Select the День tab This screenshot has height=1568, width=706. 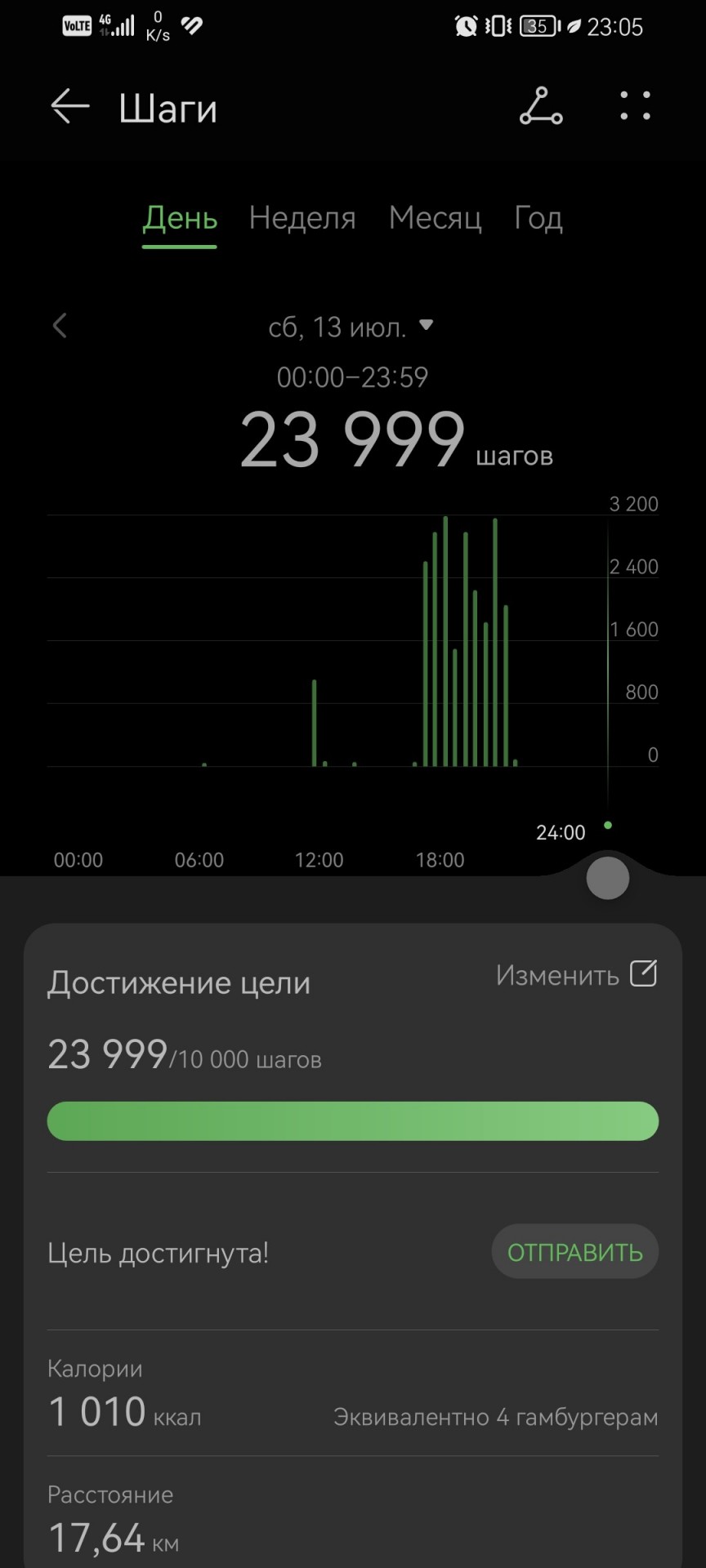click(x=180, y=218)
